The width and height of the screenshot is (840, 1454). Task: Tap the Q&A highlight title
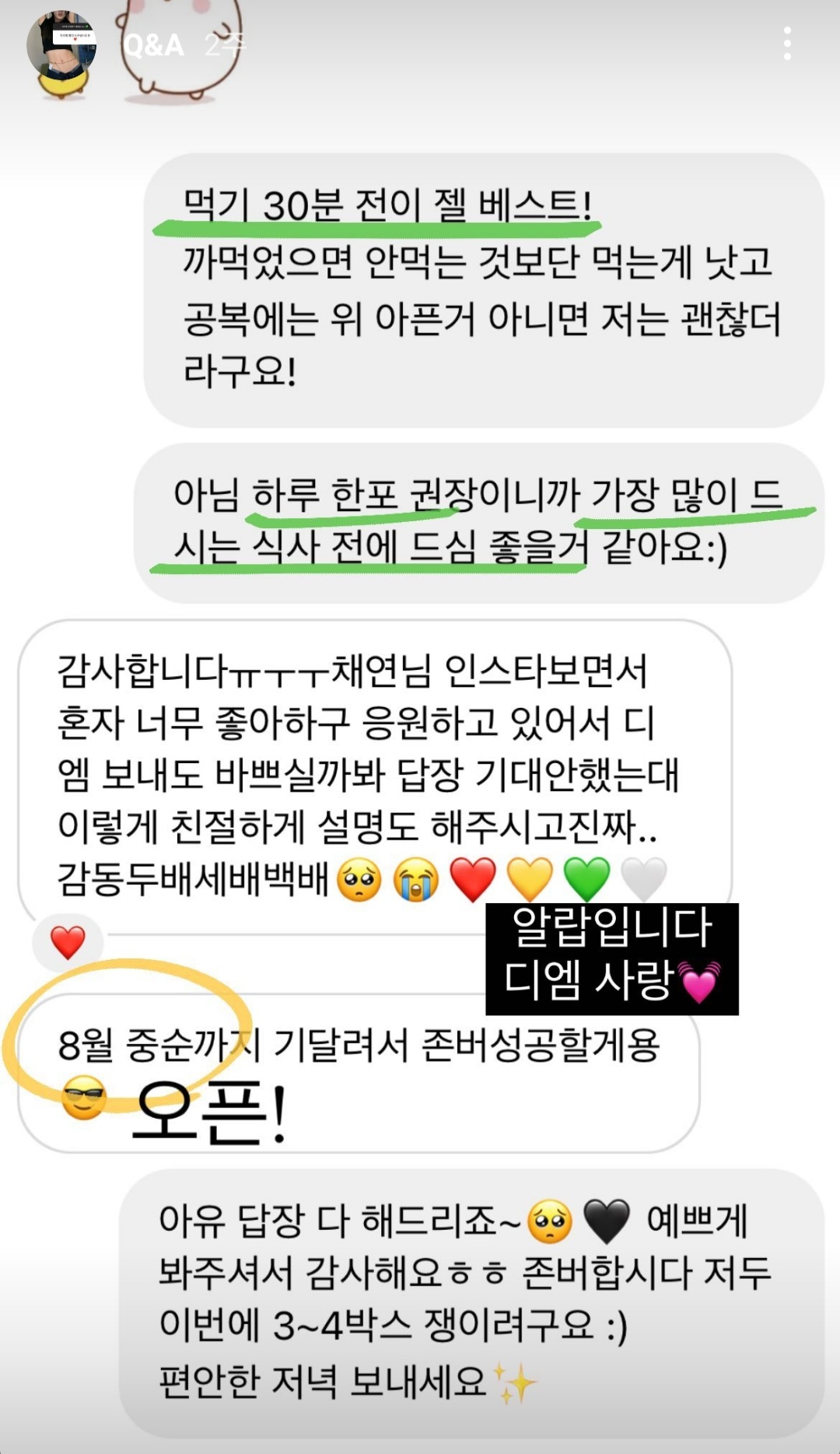click(153, 45)
